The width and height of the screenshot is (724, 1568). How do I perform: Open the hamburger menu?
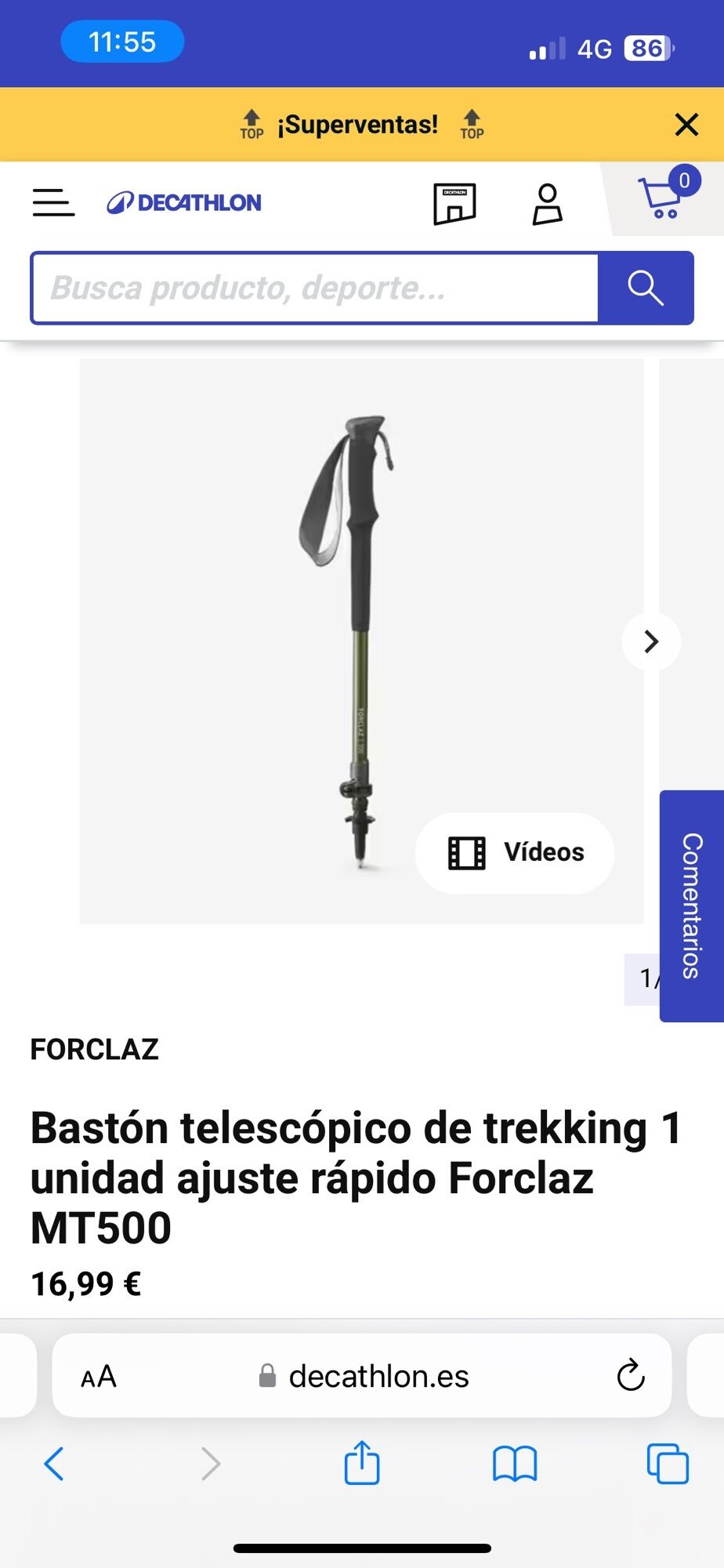coord(53,202)
